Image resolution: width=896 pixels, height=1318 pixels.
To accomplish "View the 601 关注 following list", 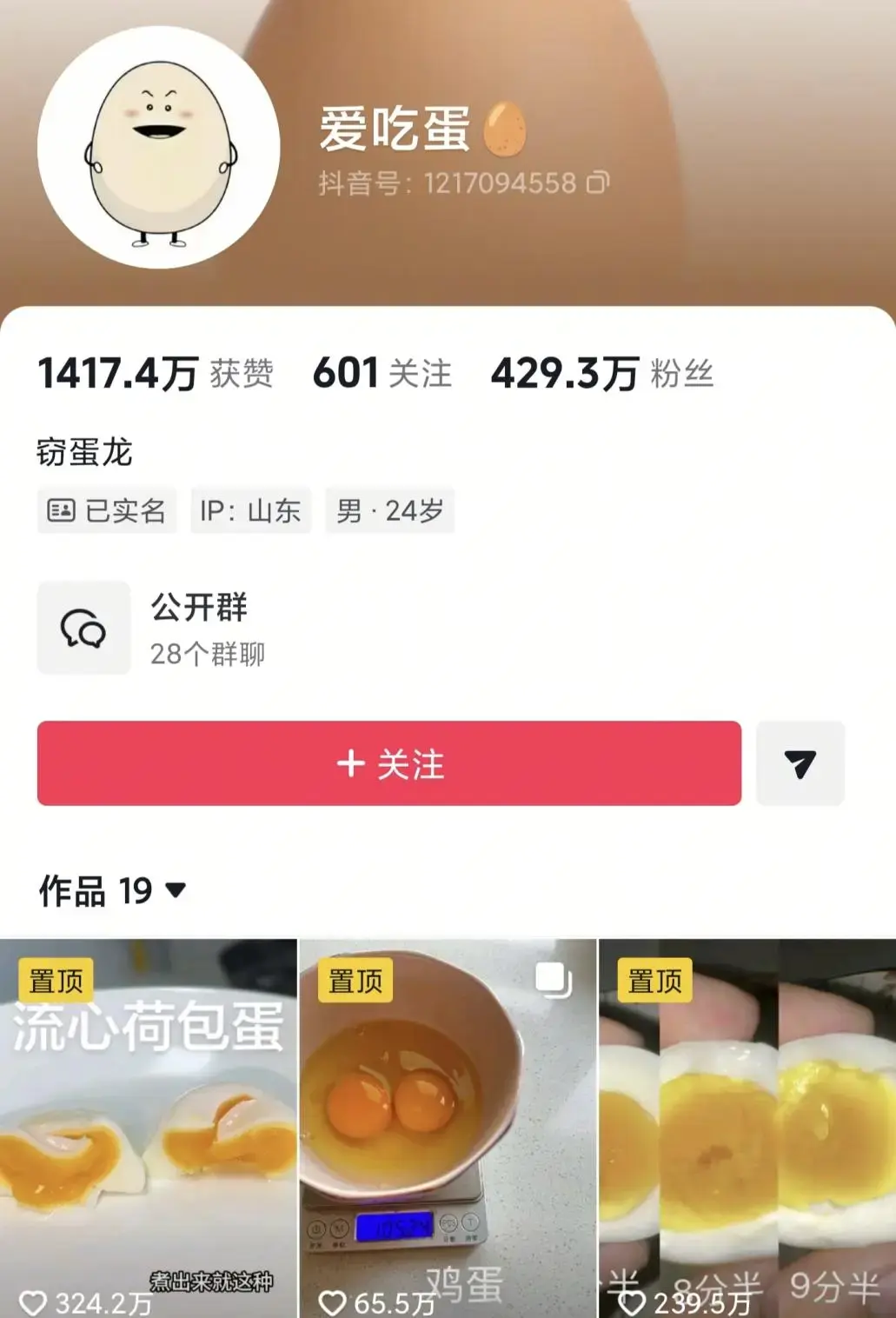I will (382, 374).
